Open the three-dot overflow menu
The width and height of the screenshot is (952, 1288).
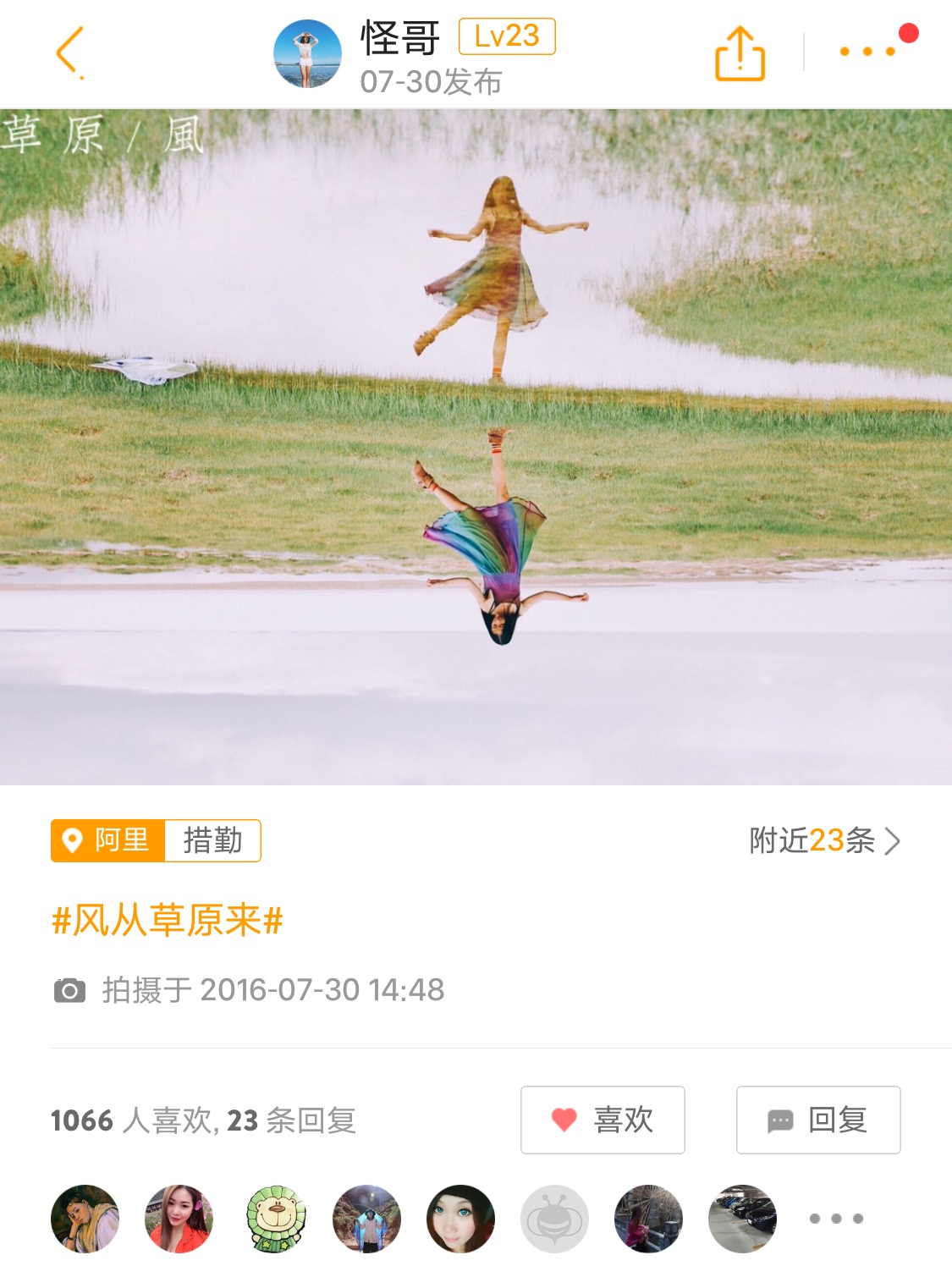tap(867, 52)
